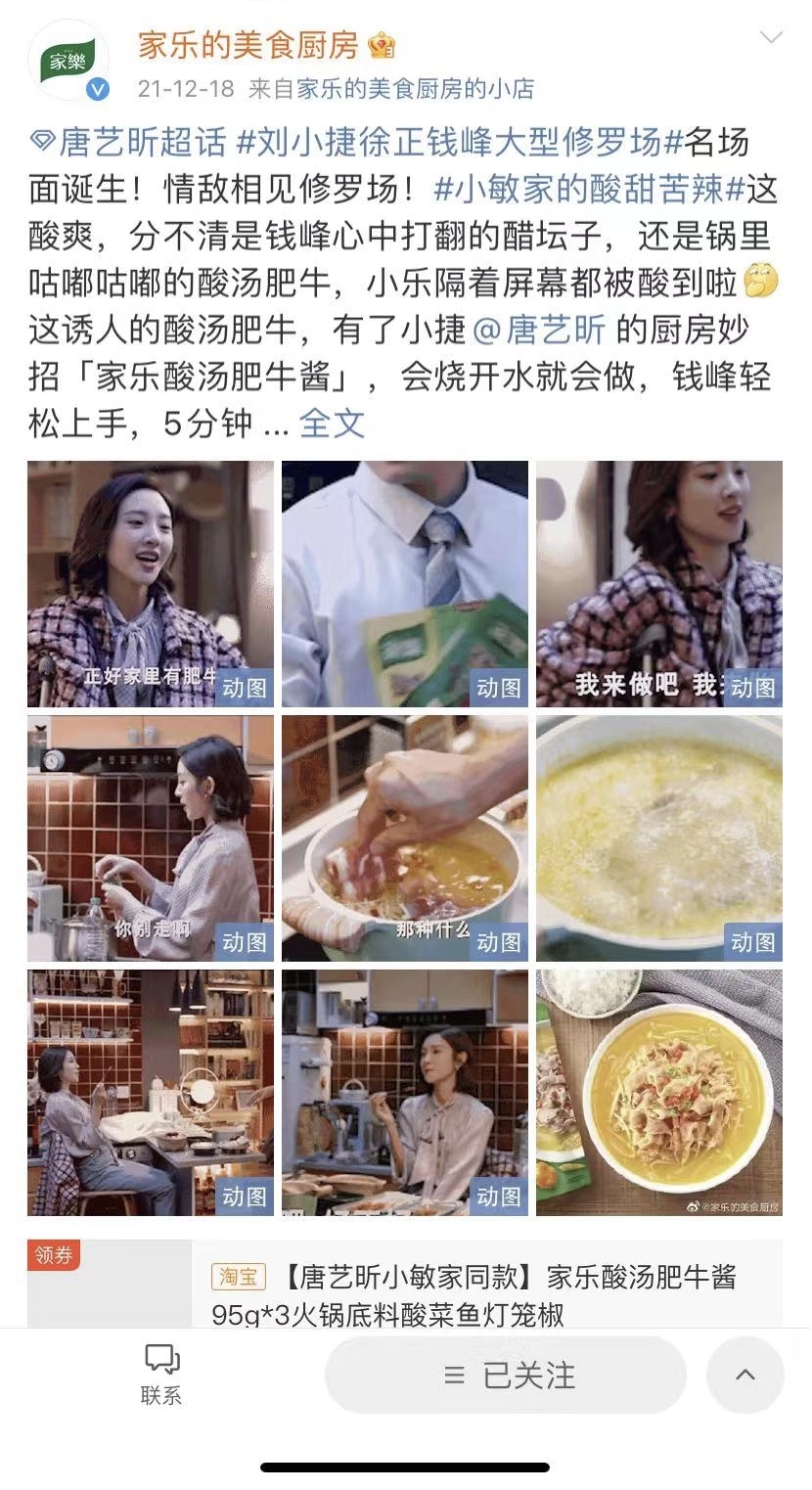Image resolution: width=812 pixels, height=1490 pixels.
Task: Open hashtag #刘小捷徐正钱峰大型修罗场#
Action: 460,142
